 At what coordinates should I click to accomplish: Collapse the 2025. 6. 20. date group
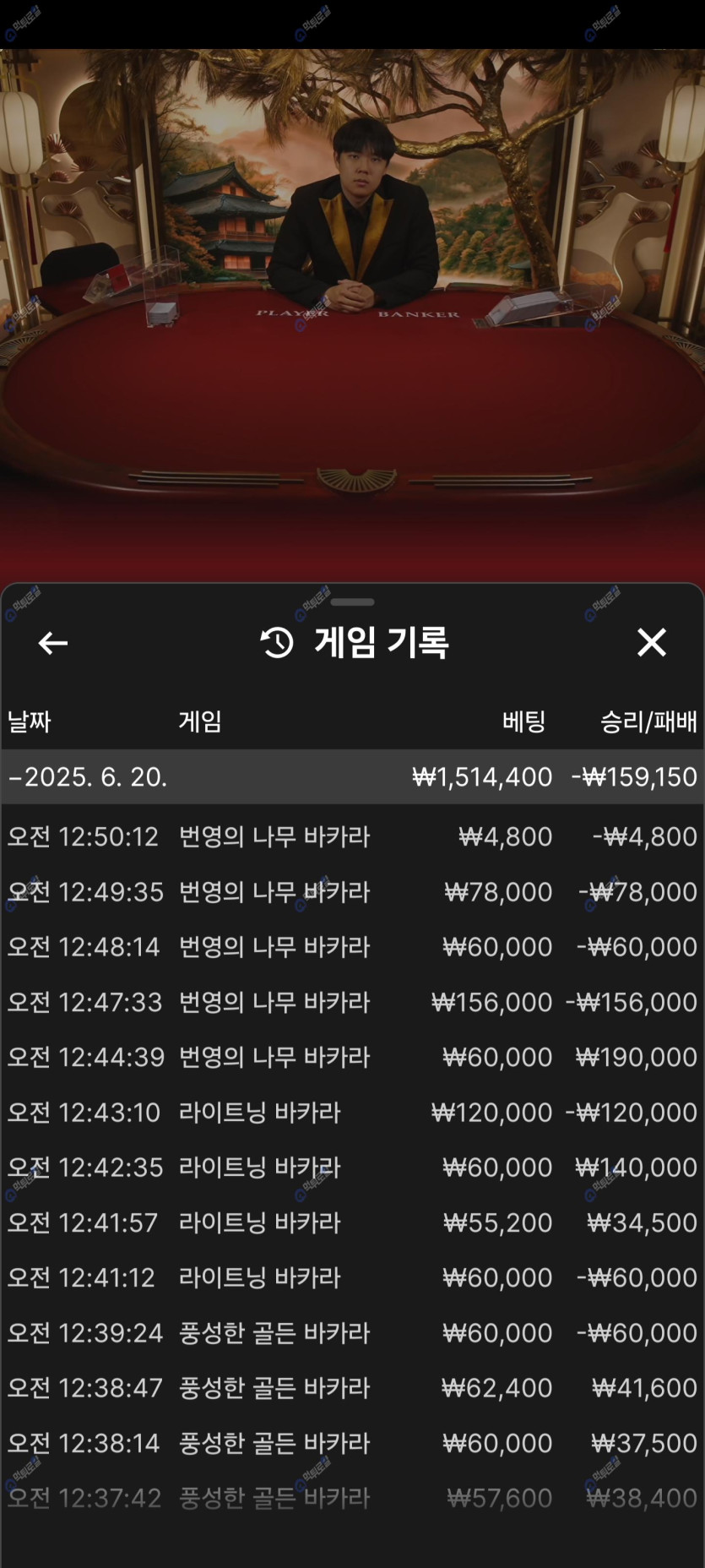point(88,776)
